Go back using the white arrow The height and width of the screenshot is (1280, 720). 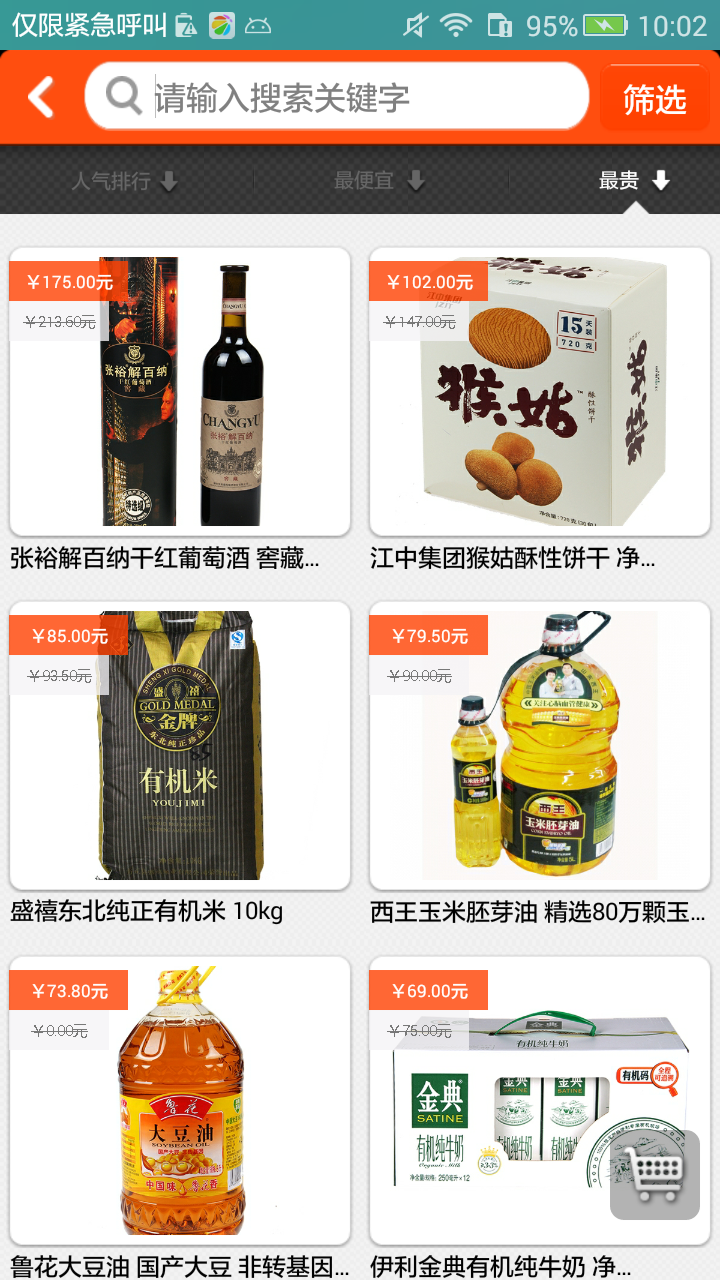pos(41,97)
